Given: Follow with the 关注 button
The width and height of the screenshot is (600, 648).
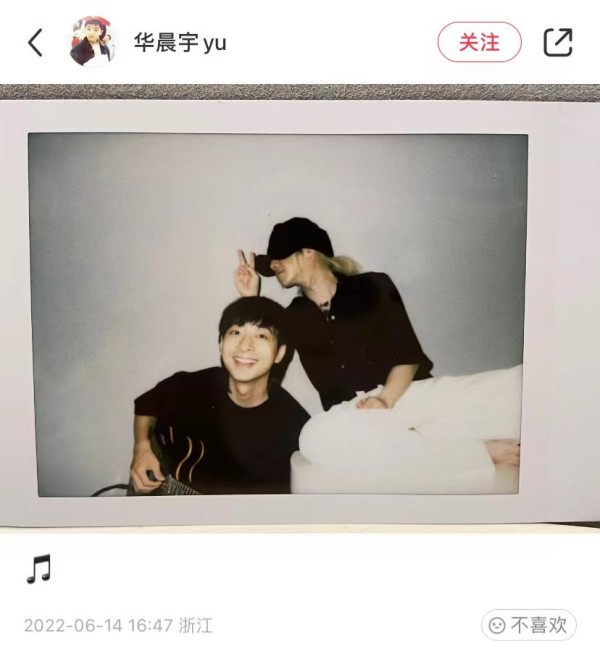Looking at the screenshot, I should 479,42.
